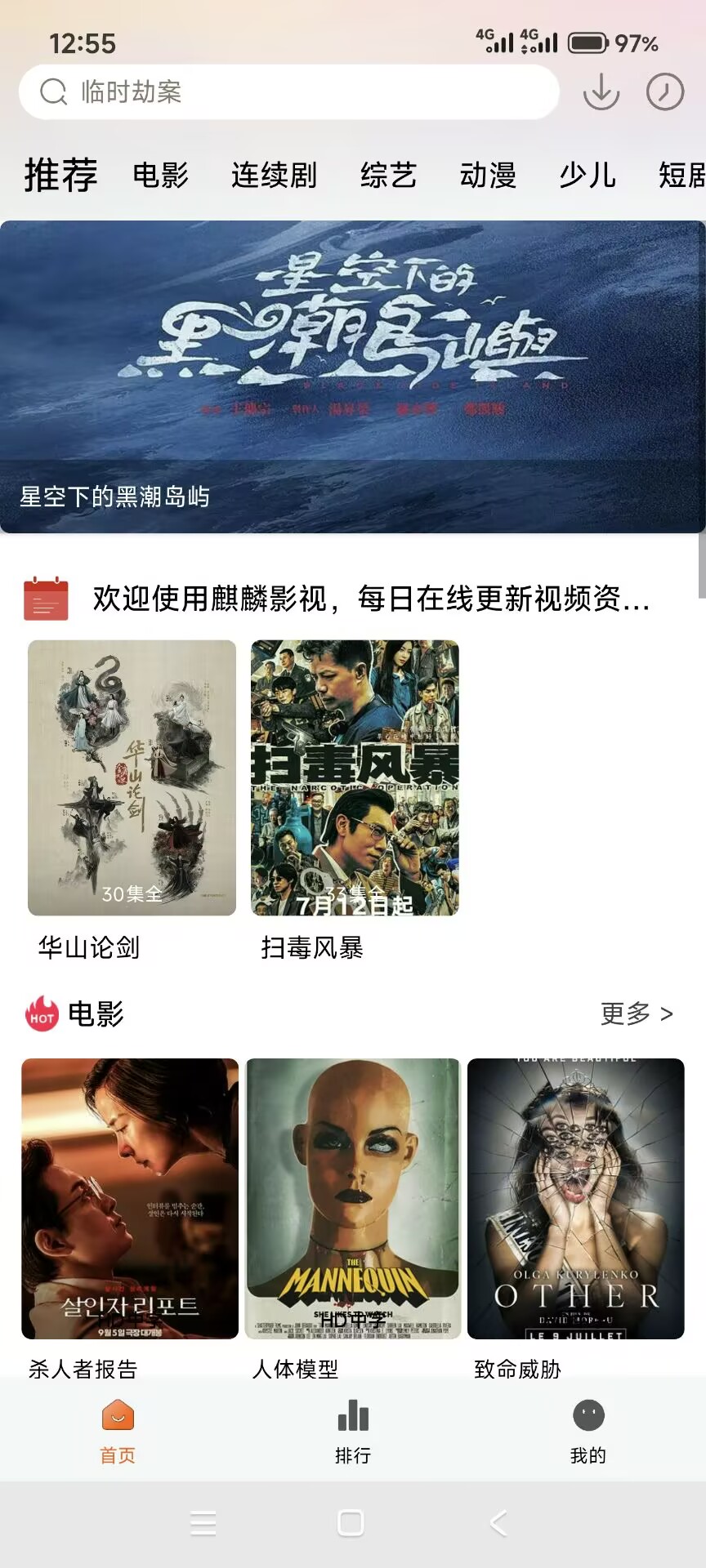This screenshot has width=706, height=1568.
Task: Open the download manager icon
Action: point(601,91)
